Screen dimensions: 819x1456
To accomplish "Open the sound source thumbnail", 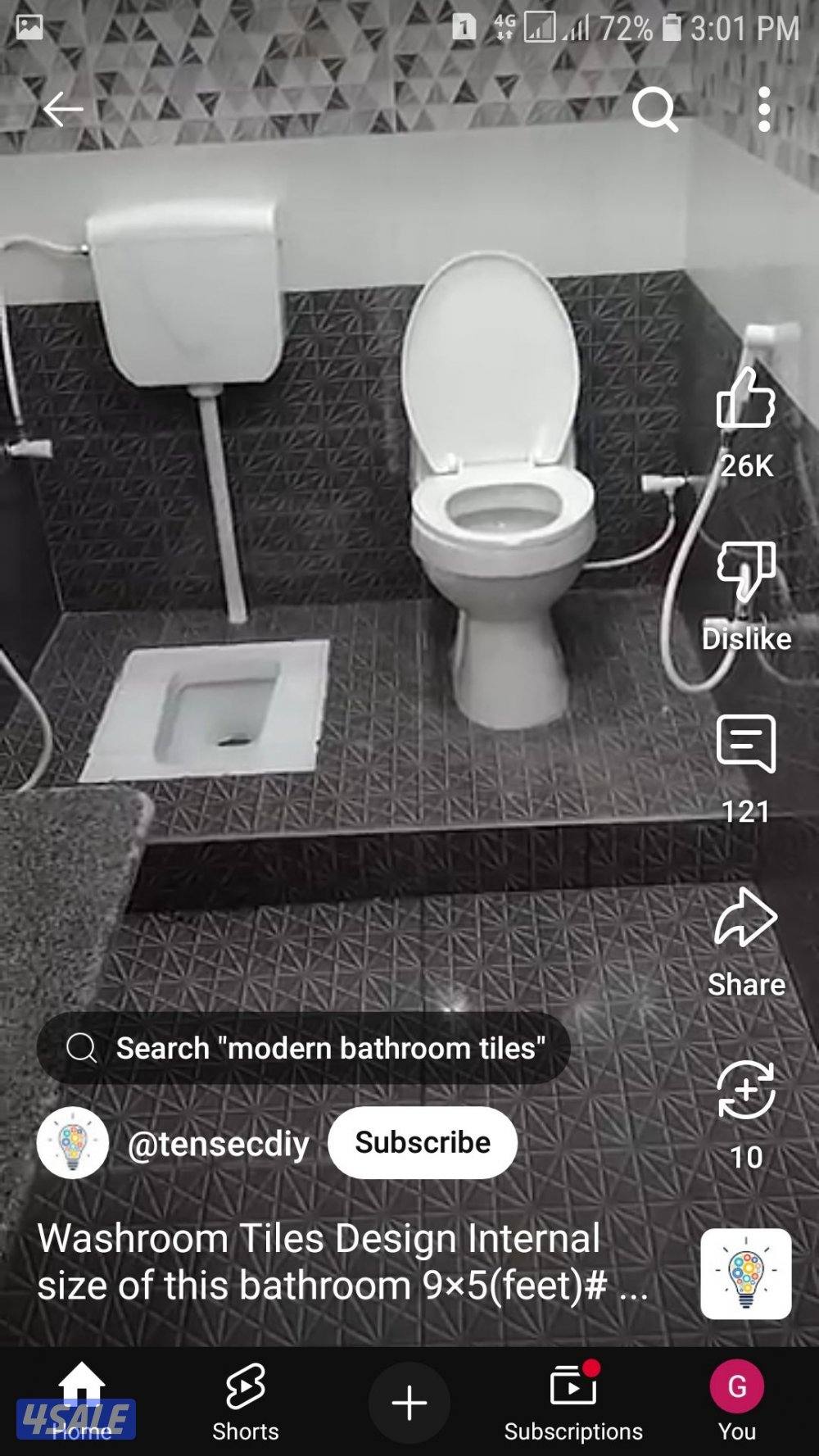I will (745, 1273).
